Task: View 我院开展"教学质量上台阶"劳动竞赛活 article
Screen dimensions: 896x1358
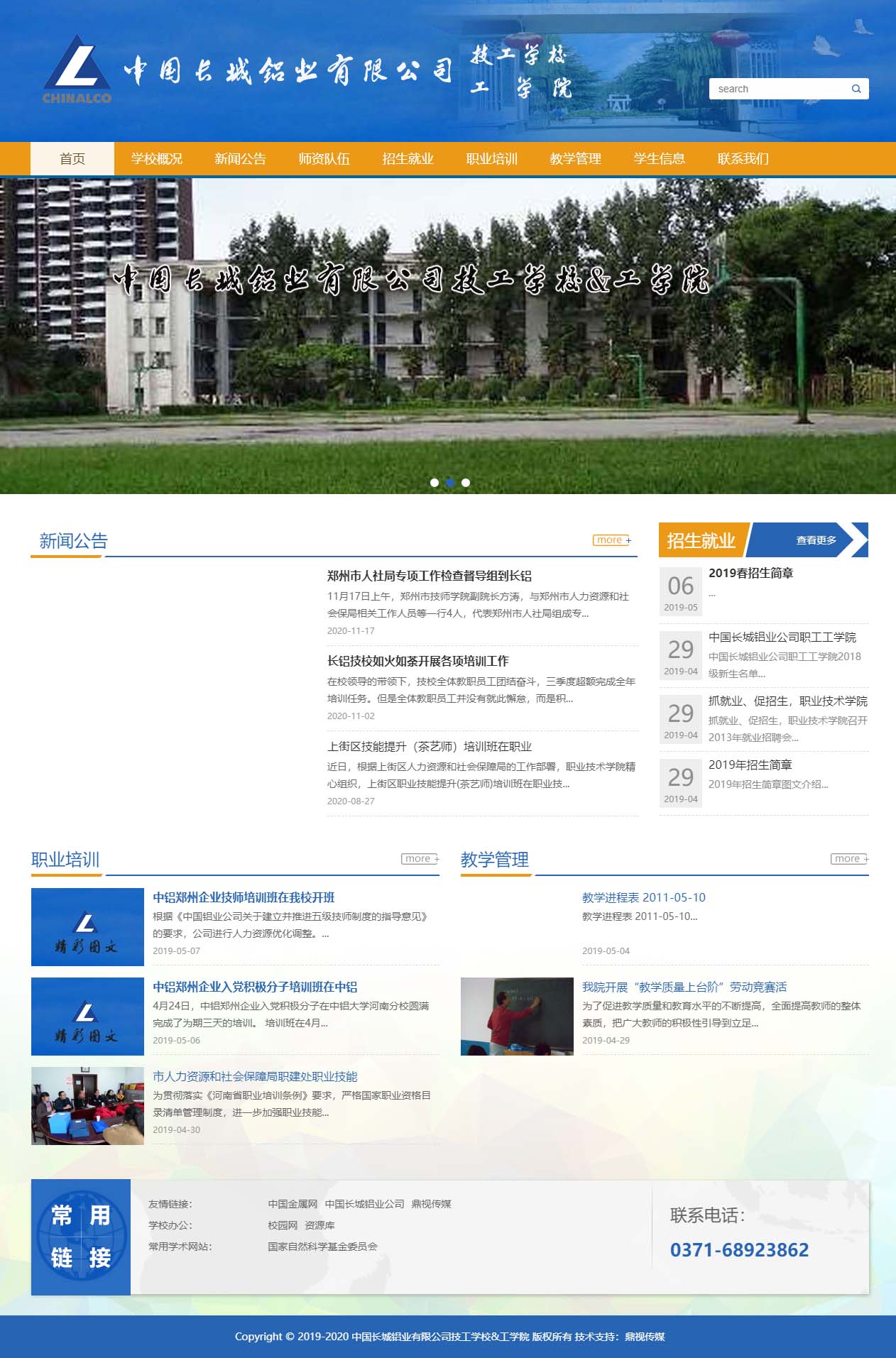Action: point(684,987)
